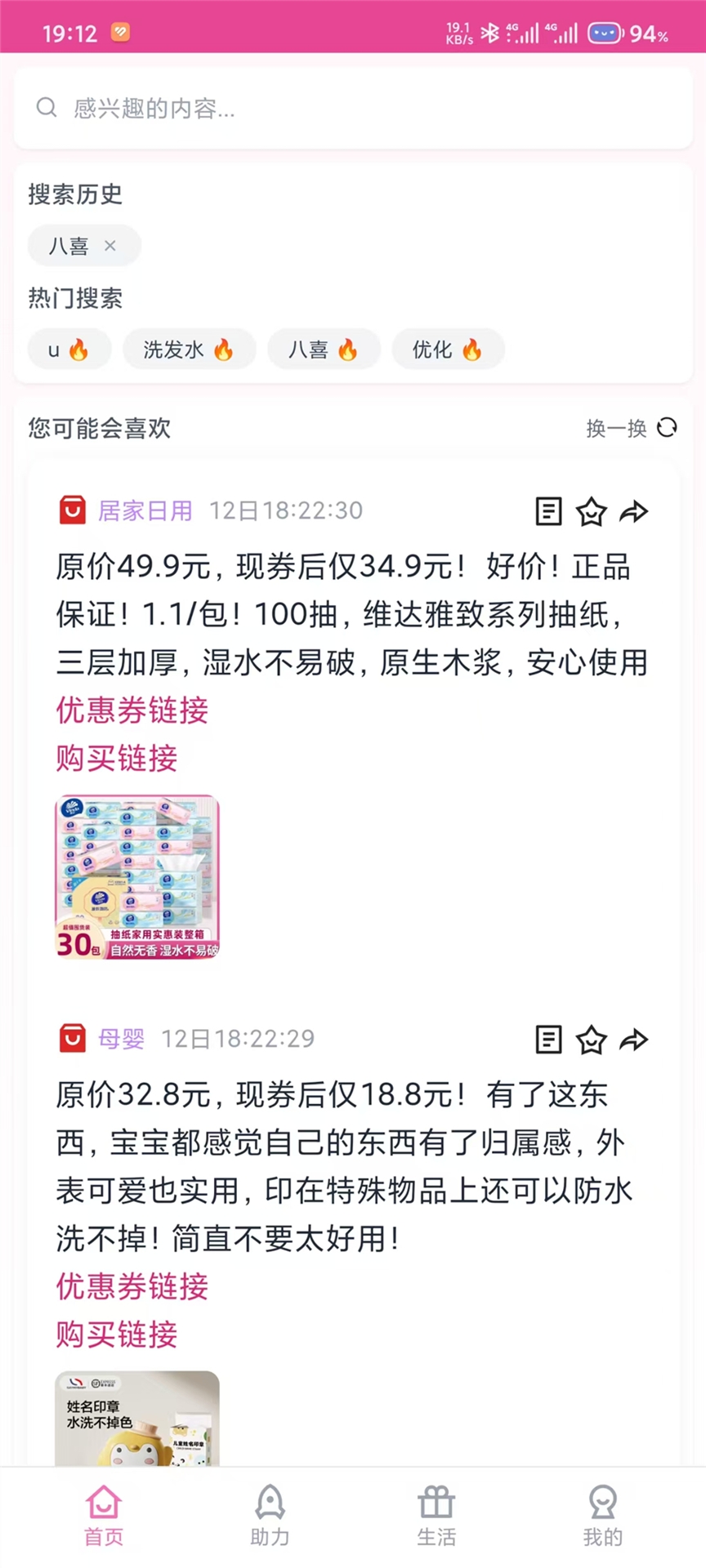Select the 洗发水 hot search term
The image size is (706, 1568).
pos(189,349)
